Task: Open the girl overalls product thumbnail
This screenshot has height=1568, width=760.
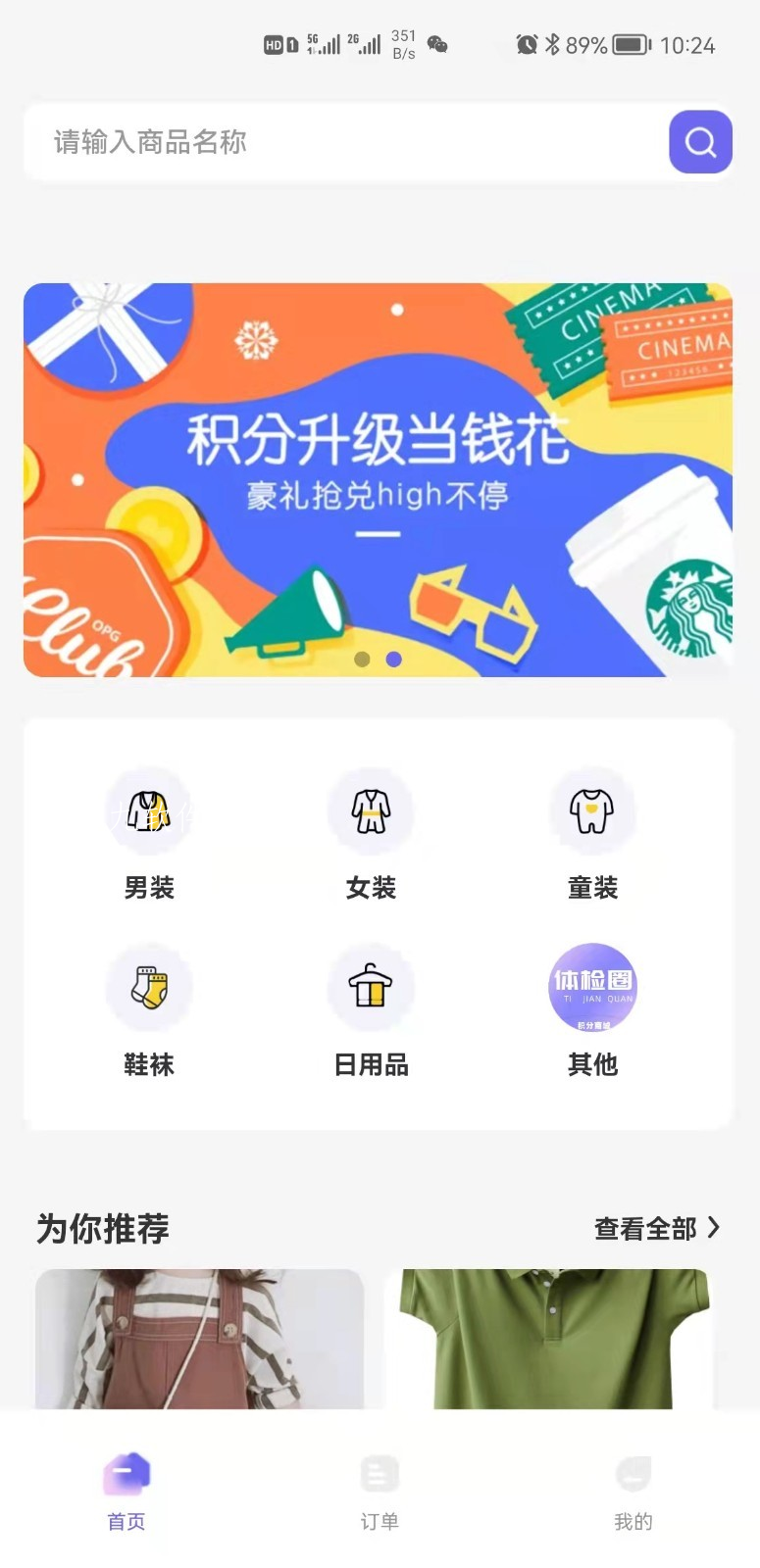Action: [x=199, y=1343]
